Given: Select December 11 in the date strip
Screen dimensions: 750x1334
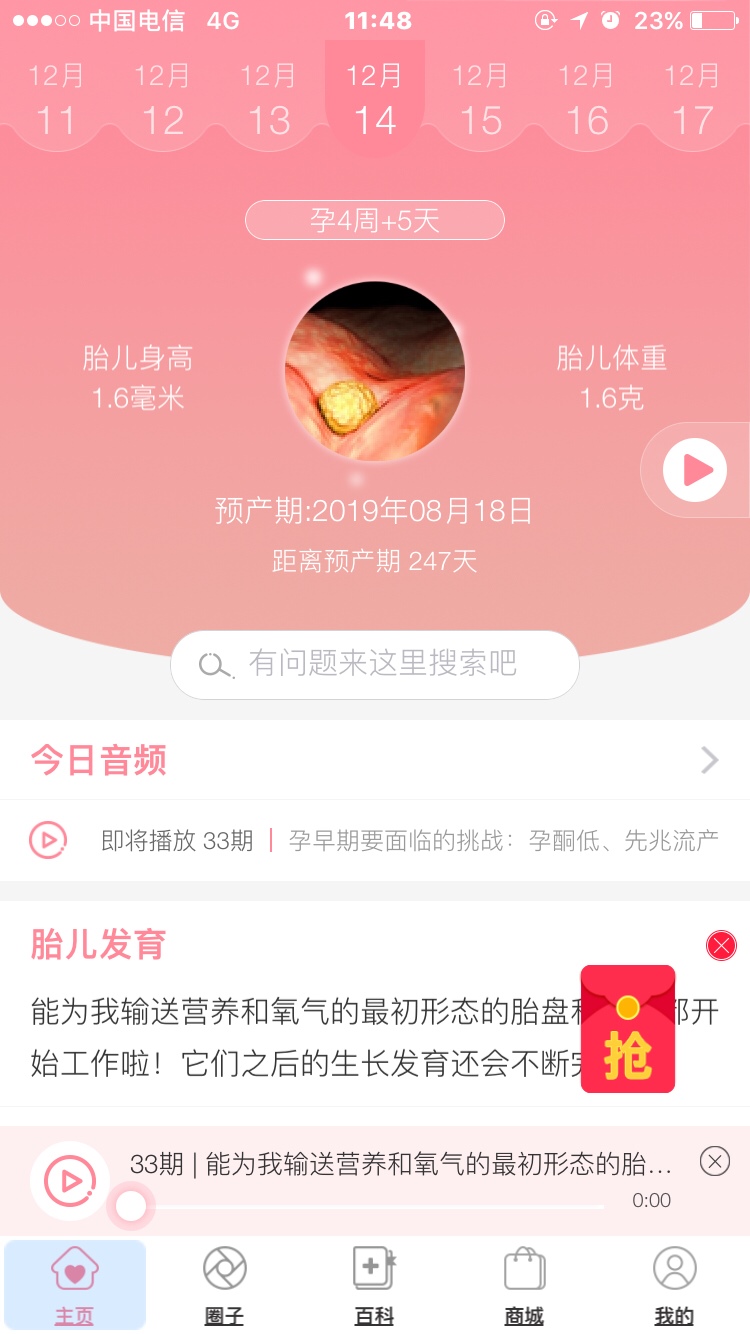Looking at the screenshot, I should point(56,100).
